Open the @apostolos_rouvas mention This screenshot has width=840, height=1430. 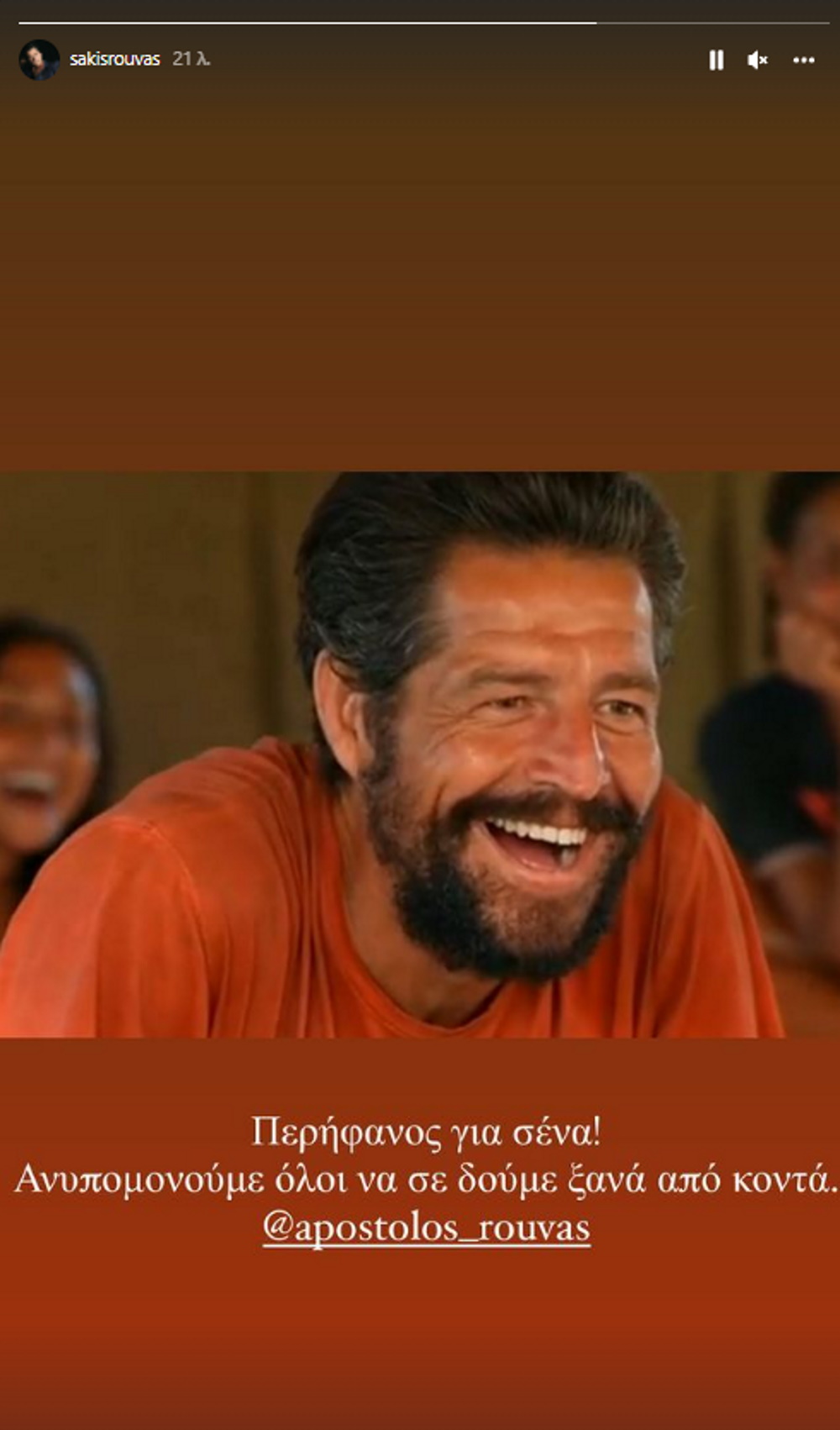click(x=427, y=1228)
